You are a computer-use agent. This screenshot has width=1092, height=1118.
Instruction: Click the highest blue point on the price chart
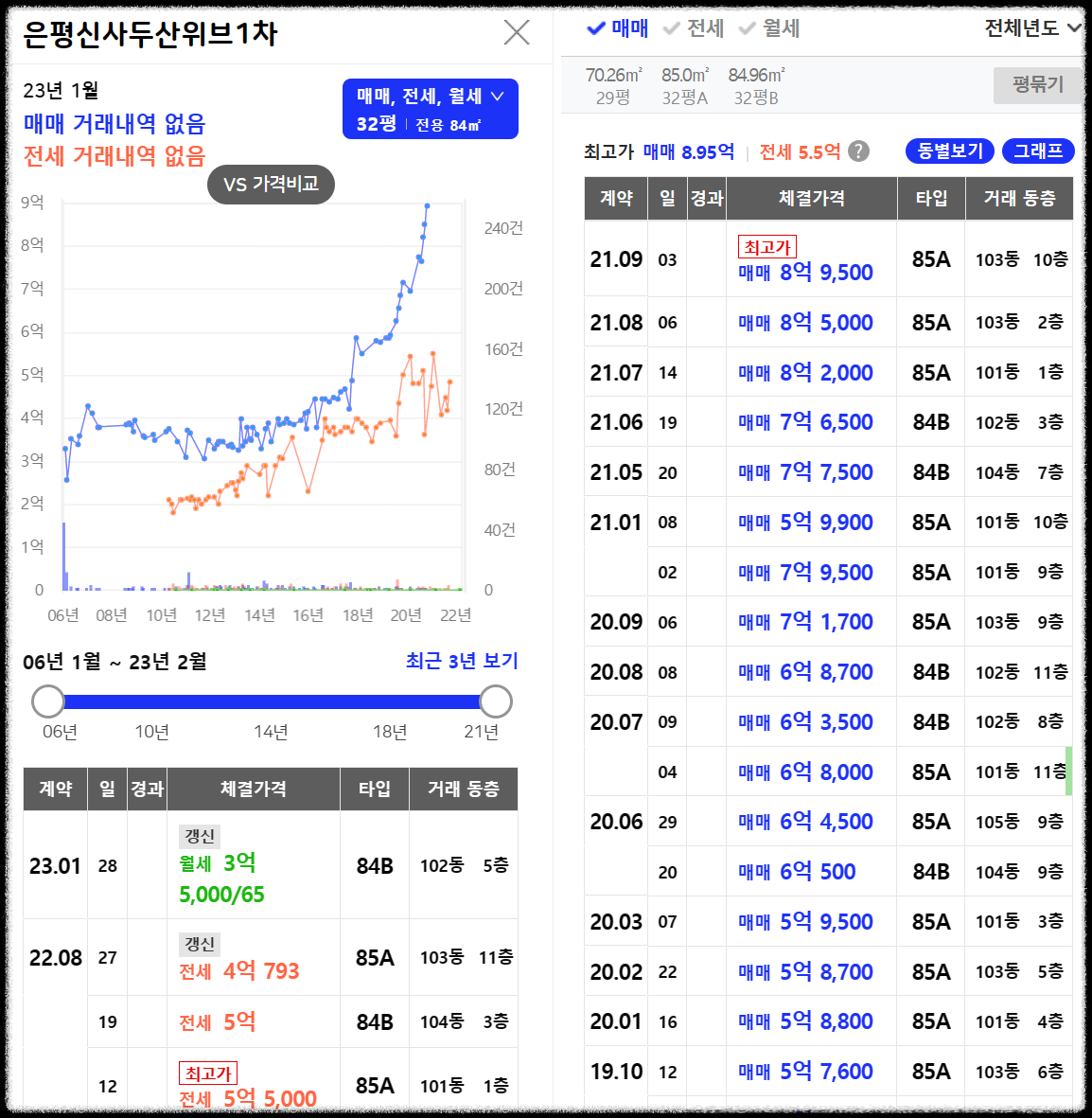pyautogui.click(x=428, y=204)
